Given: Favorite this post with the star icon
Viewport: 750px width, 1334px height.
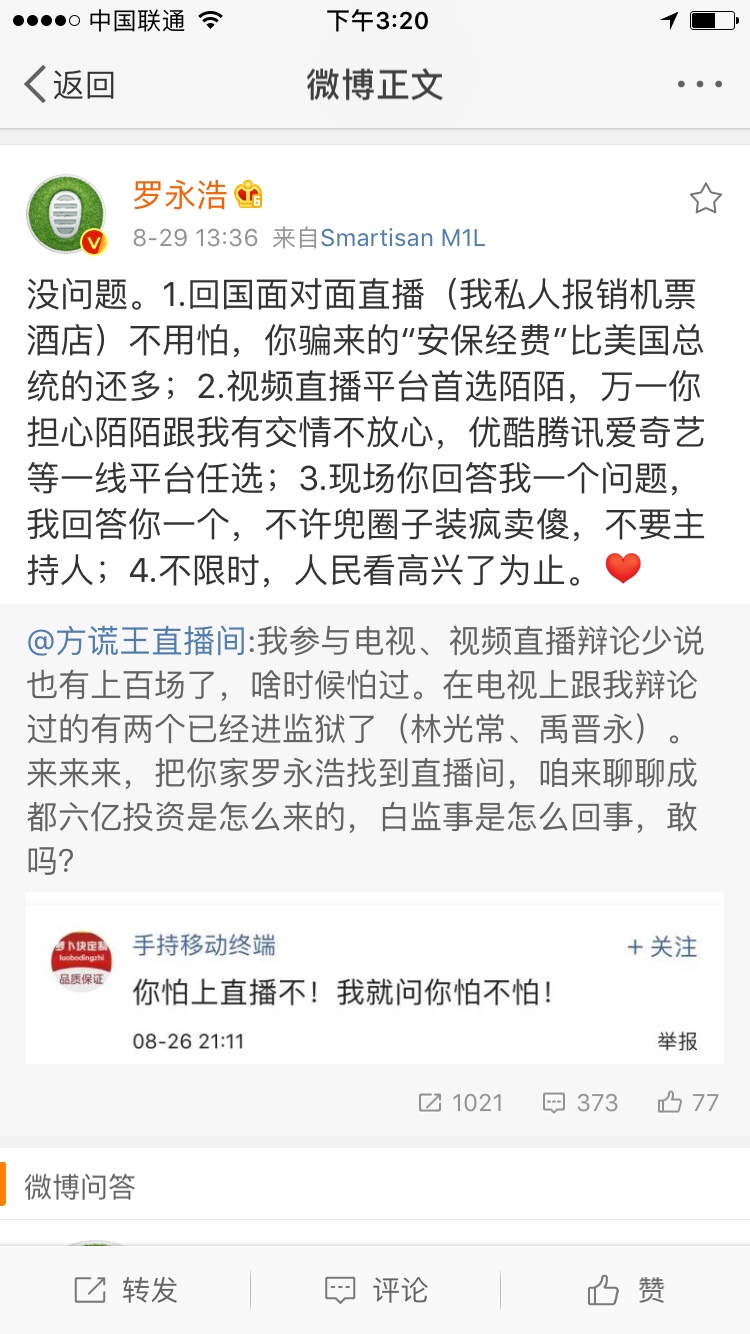Looking at the screenshot, I should pyautogui.click(x=705, y=199).
